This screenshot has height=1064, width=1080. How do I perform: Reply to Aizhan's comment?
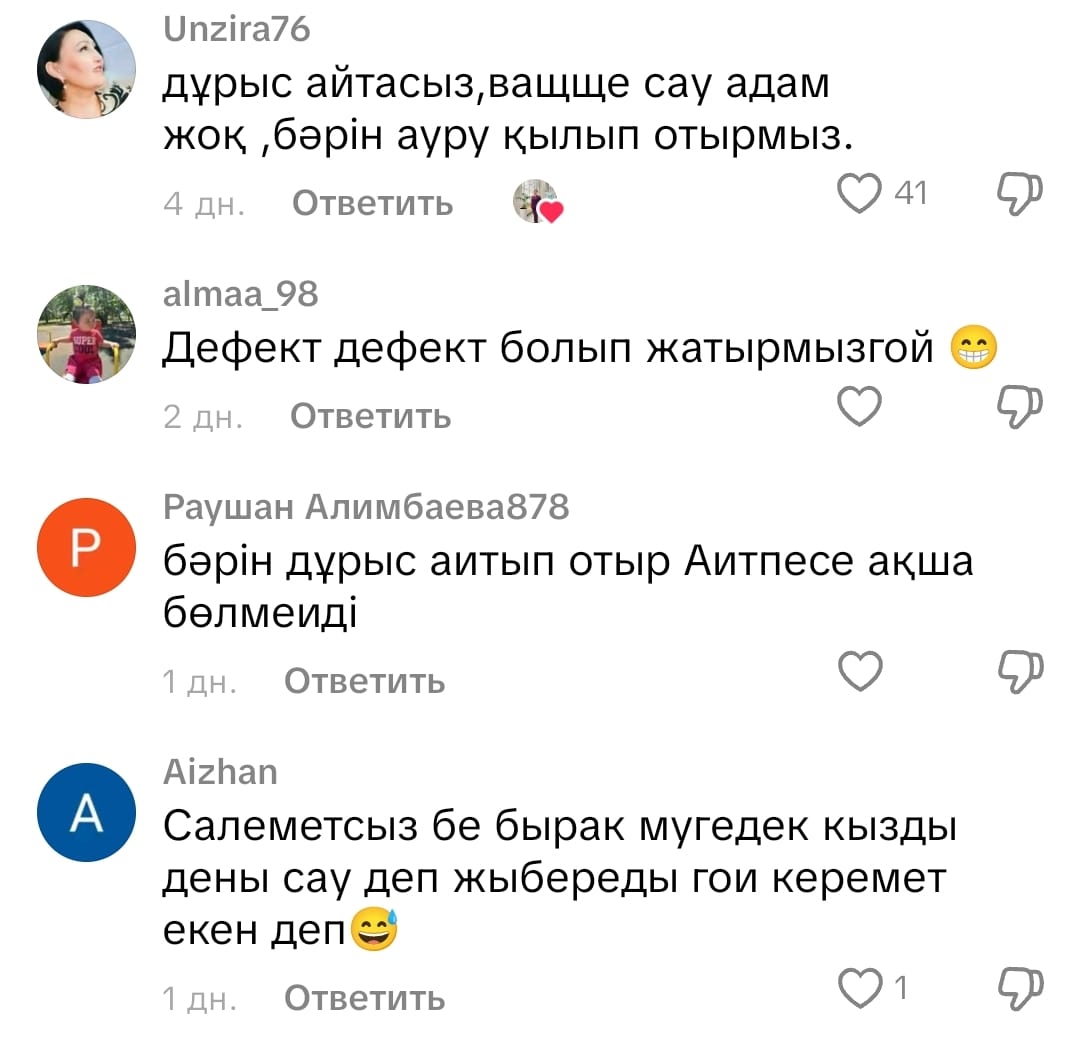click(364, 998)
